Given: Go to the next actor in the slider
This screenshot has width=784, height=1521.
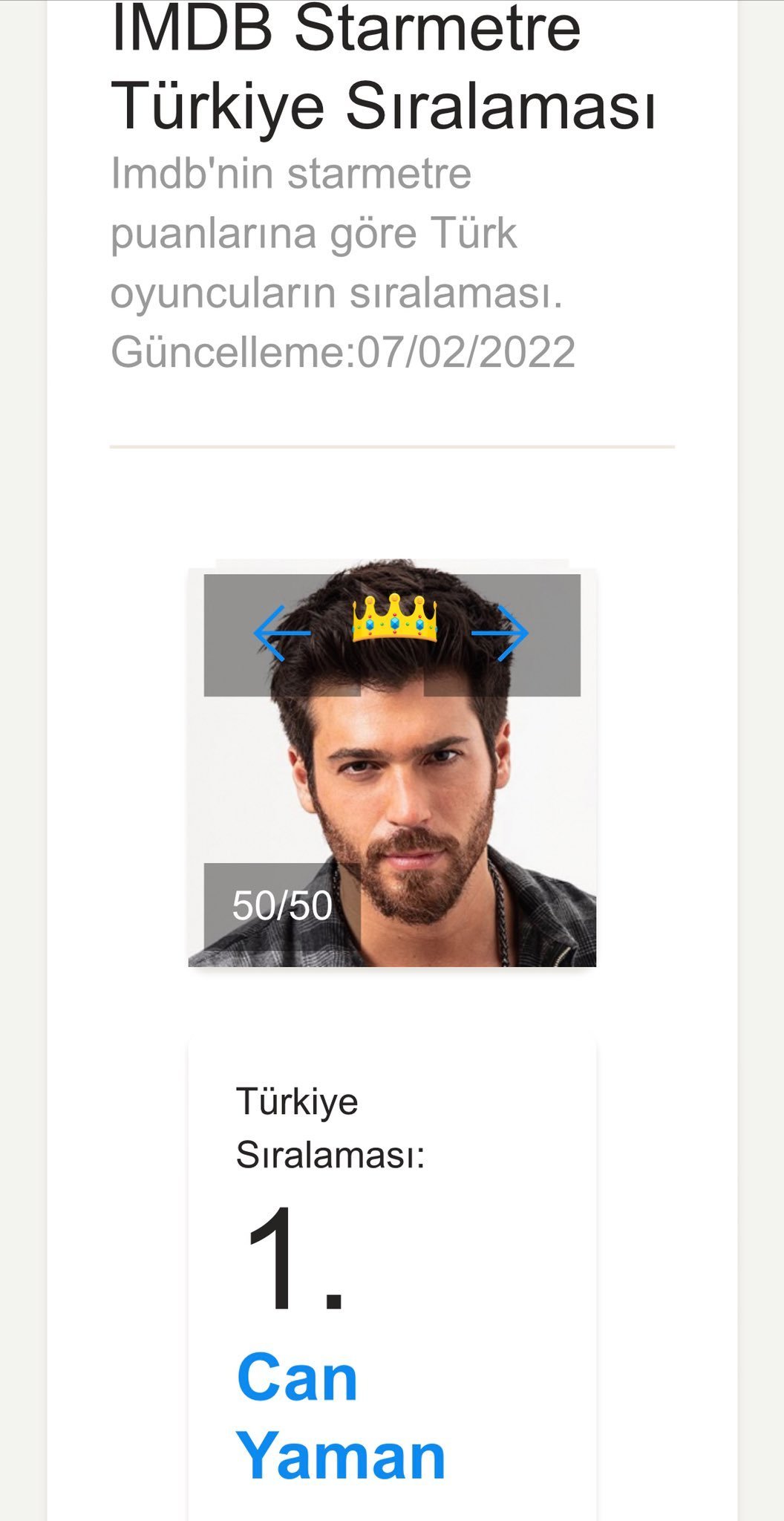Looking at the screenshot, I should tap(501, 634).
